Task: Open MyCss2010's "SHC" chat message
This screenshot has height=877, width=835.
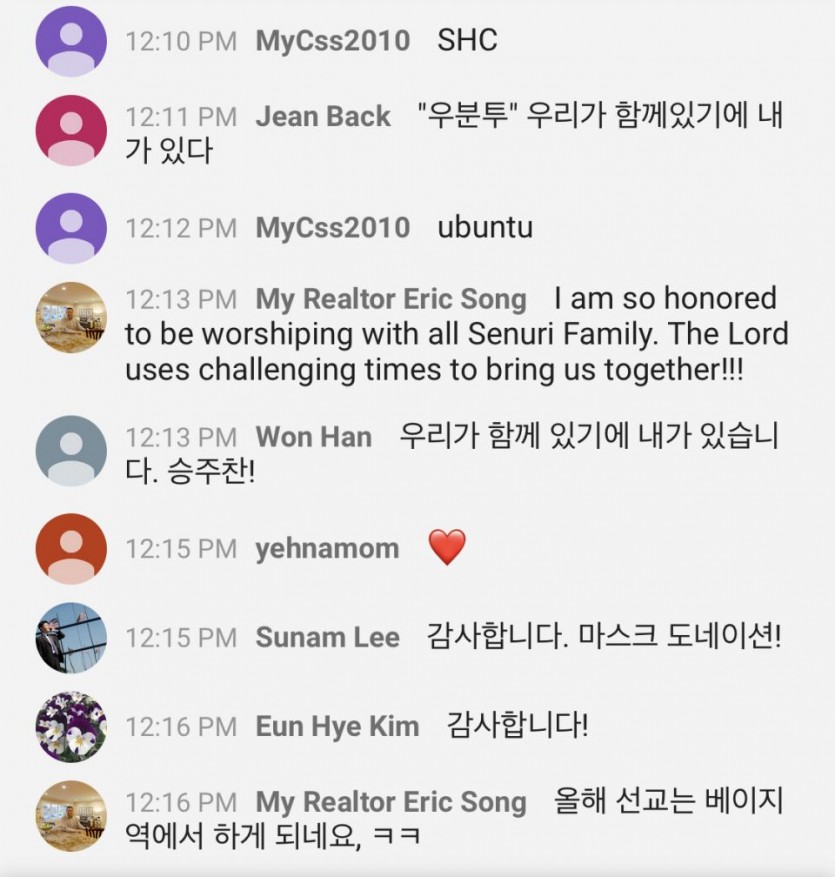Action: tap(467, 41)
